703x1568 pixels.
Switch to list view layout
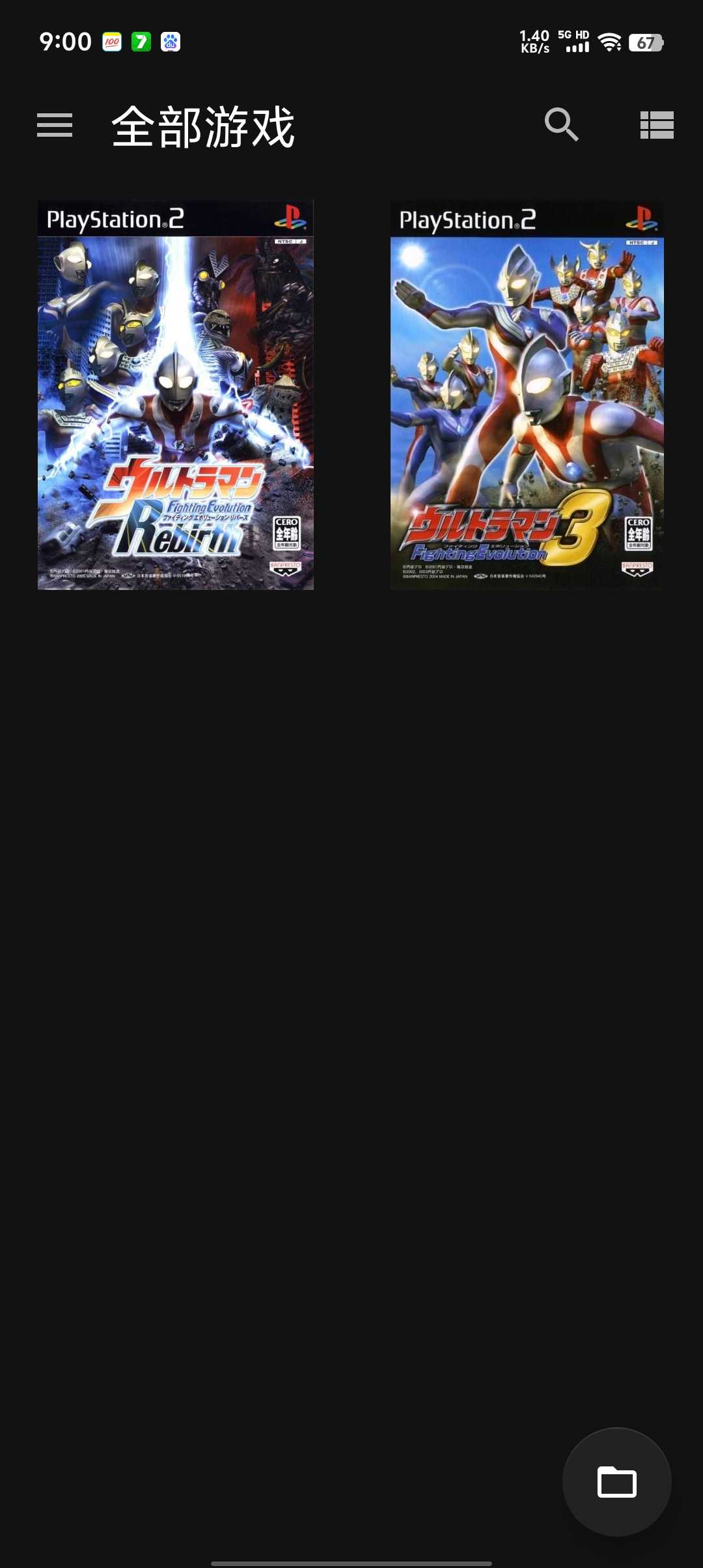tap(656, 125)
